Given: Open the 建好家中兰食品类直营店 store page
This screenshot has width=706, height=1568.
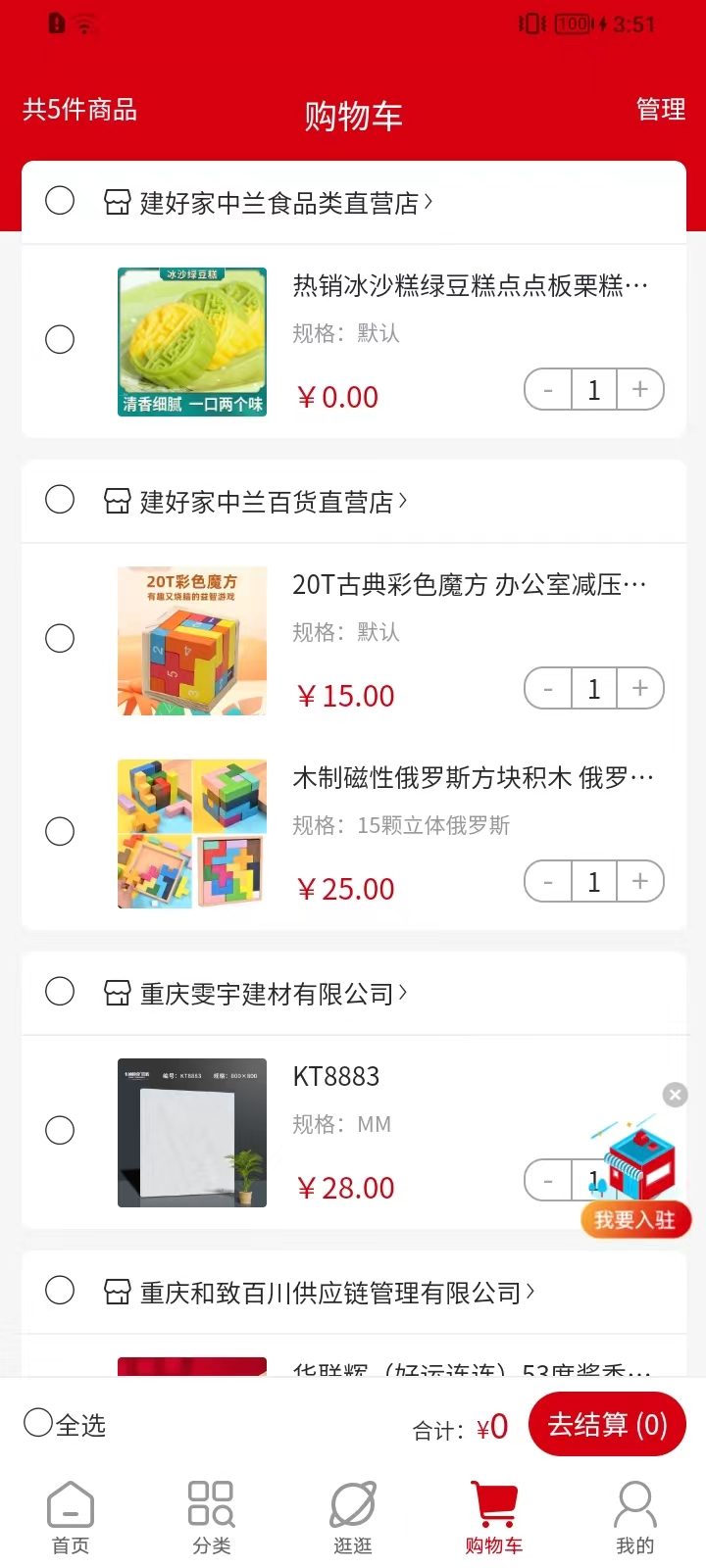Looking at the screenshot, I should [x=279, y=203].
